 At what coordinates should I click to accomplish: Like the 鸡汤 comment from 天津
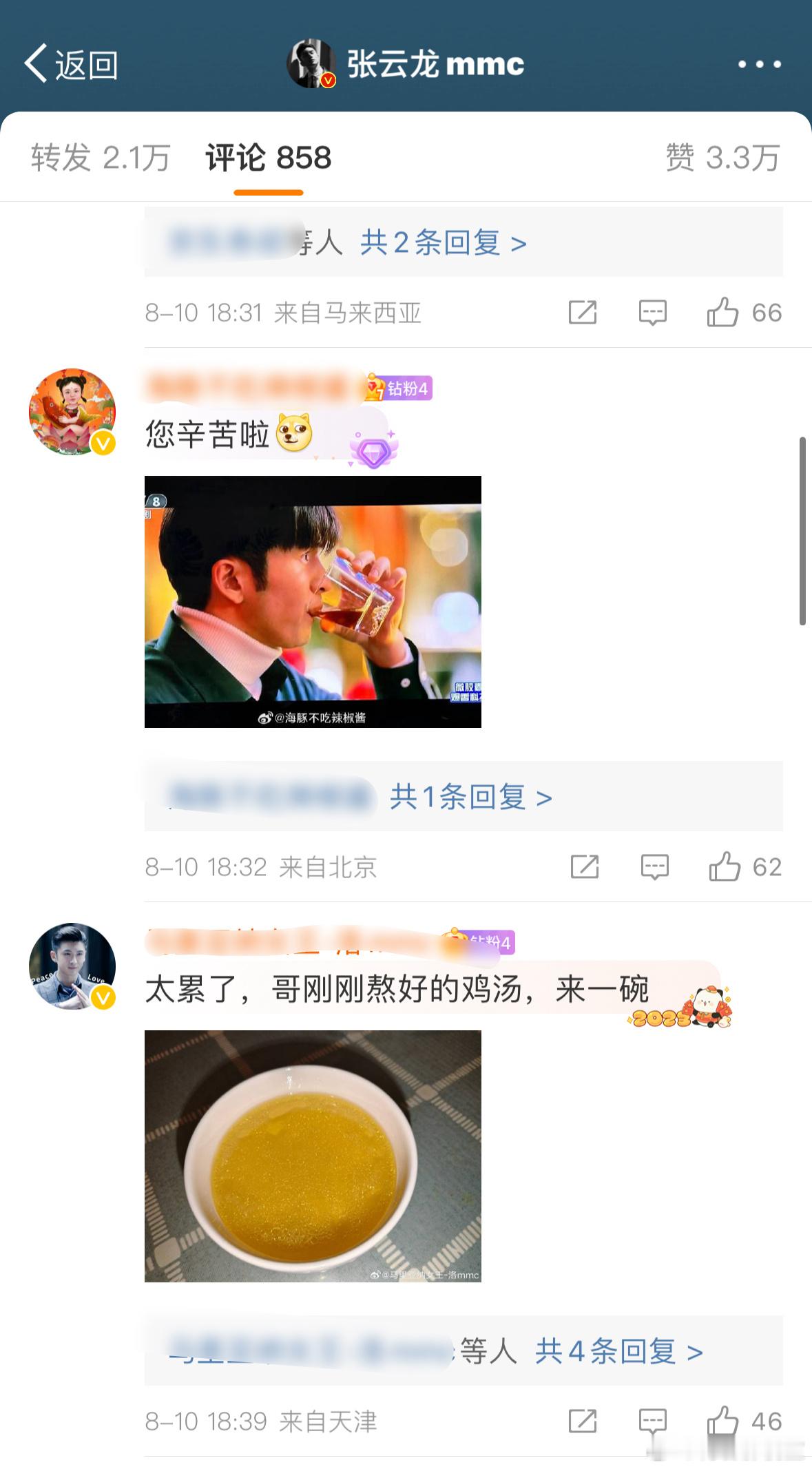pos(744,1421)
